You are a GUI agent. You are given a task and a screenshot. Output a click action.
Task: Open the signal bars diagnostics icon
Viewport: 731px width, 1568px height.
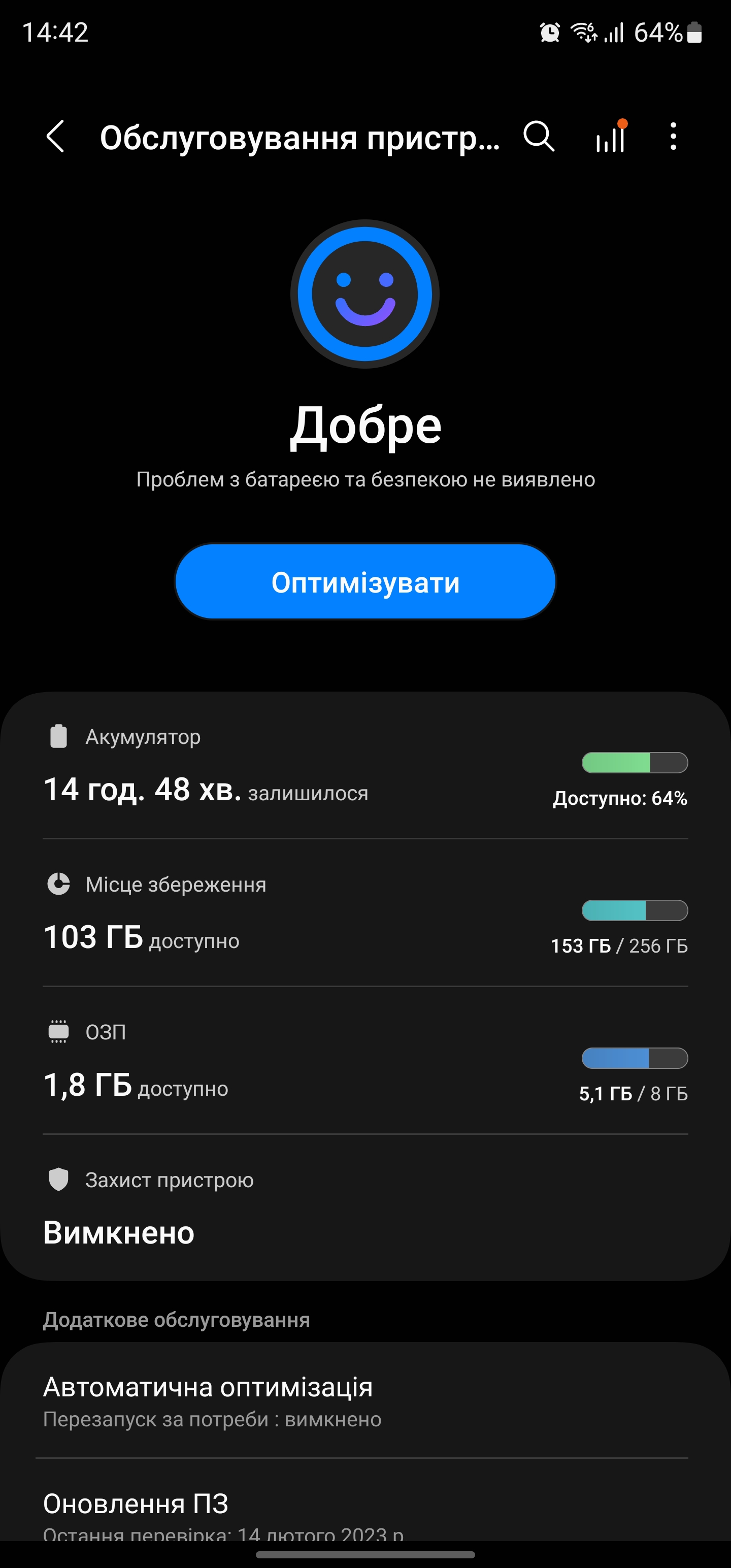point(611,137)
